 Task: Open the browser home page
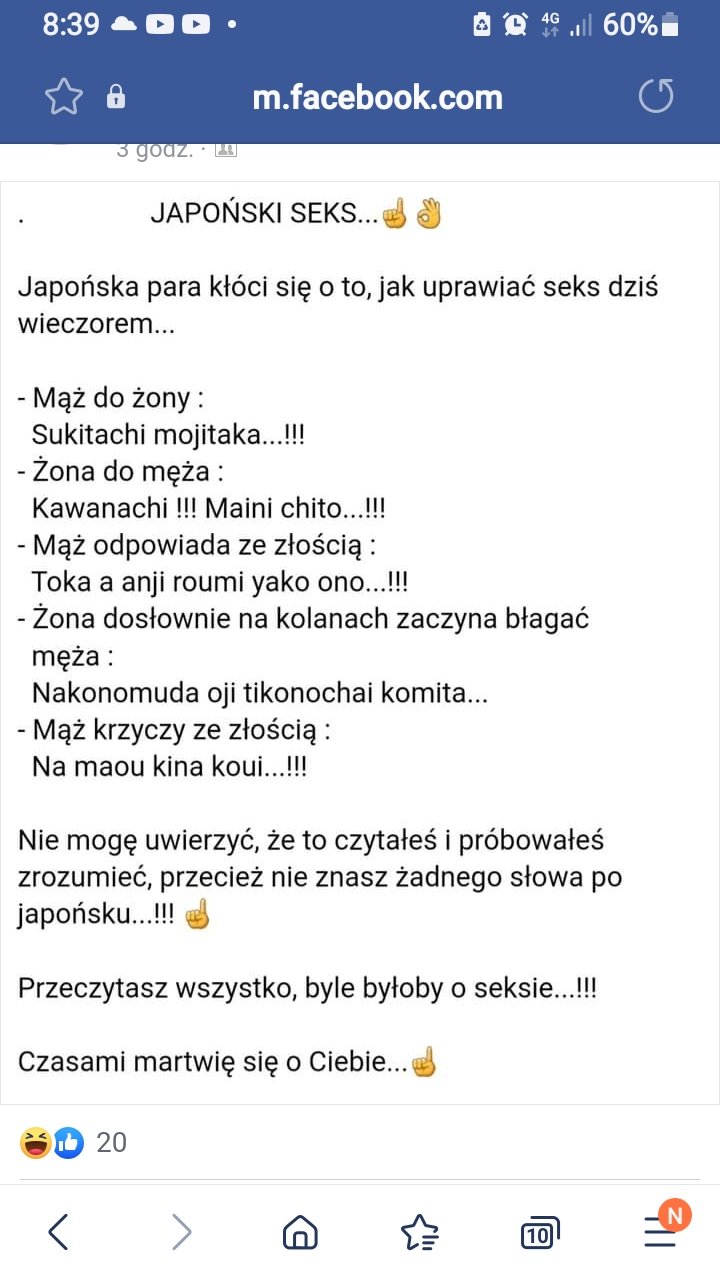pos(300,1232)
